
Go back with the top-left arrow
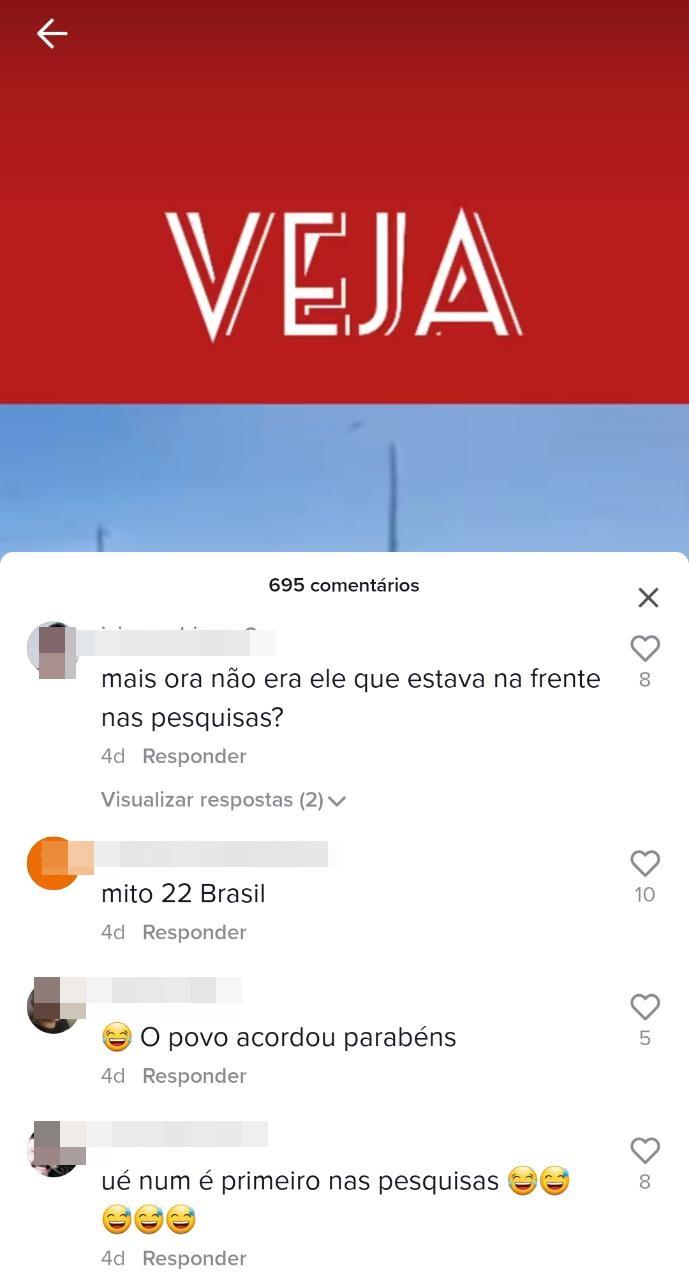[x=52, y=34]
